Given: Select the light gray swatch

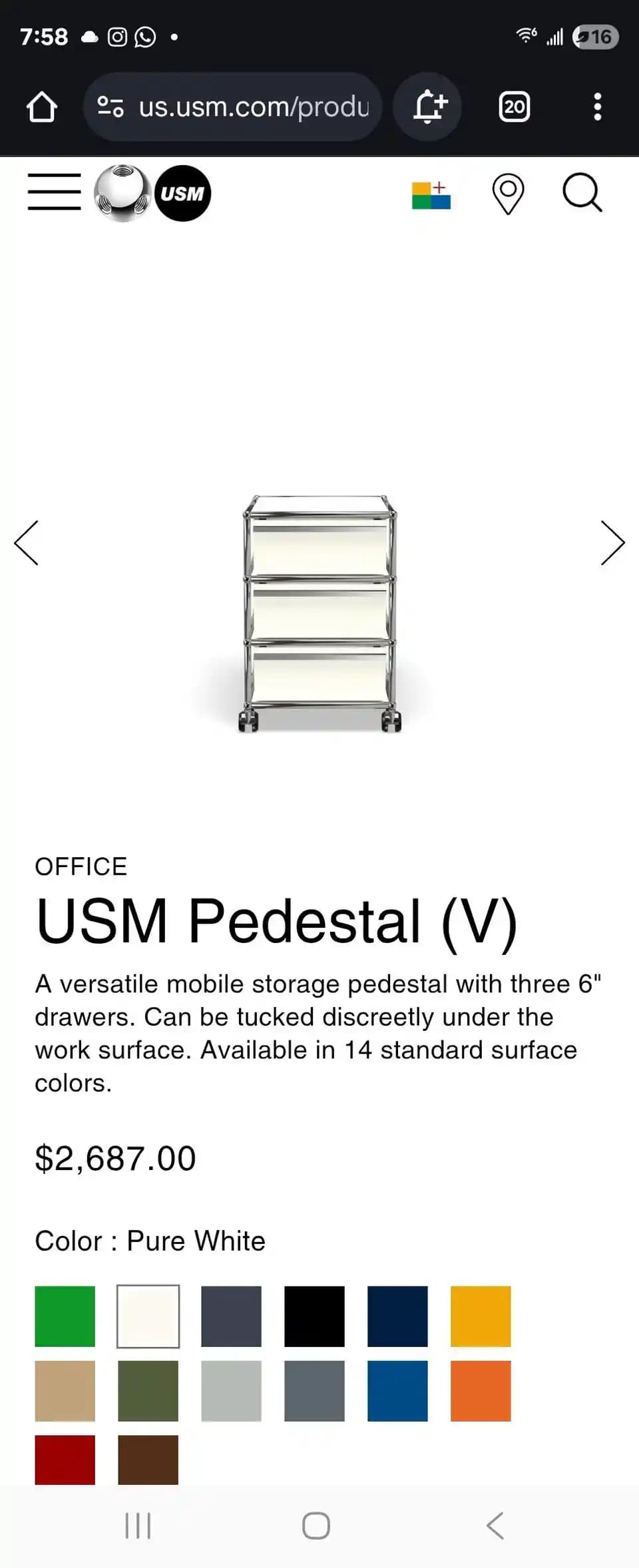Looking at the screenshot, I should pyautogui.click(x=231, y=1390).
